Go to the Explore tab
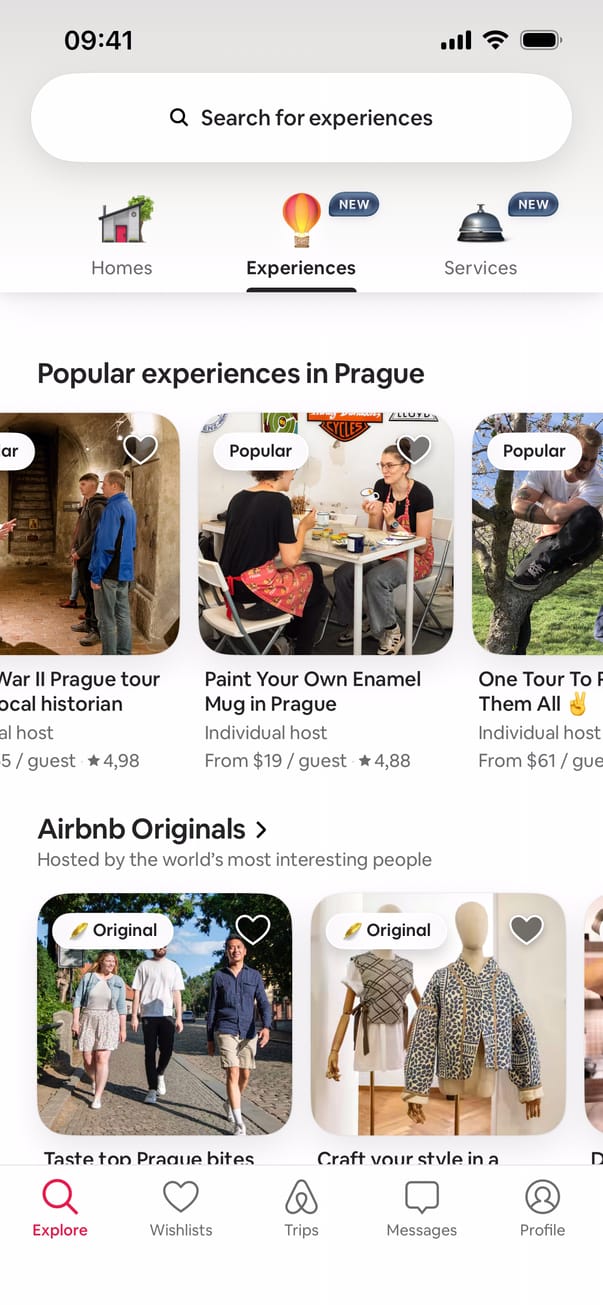This screenshot has height=1305, width=603. [x=60, y=1208]
